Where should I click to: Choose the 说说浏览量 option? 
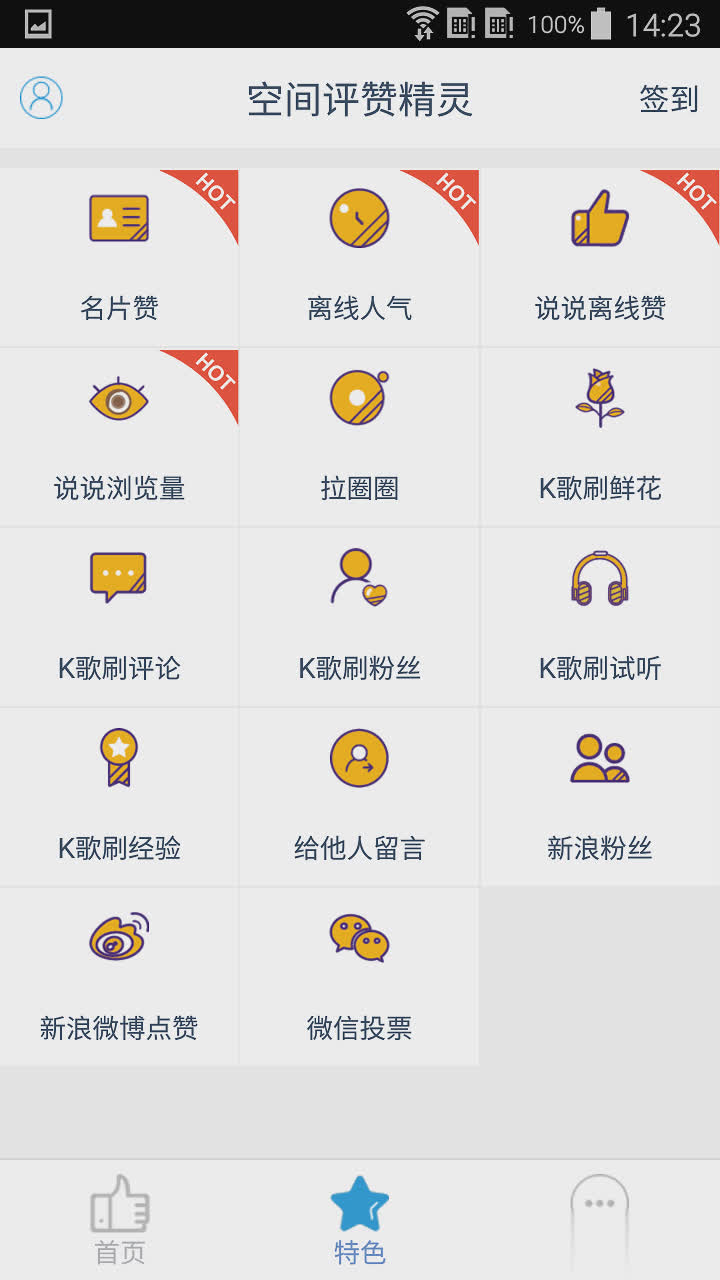(119, 437)
